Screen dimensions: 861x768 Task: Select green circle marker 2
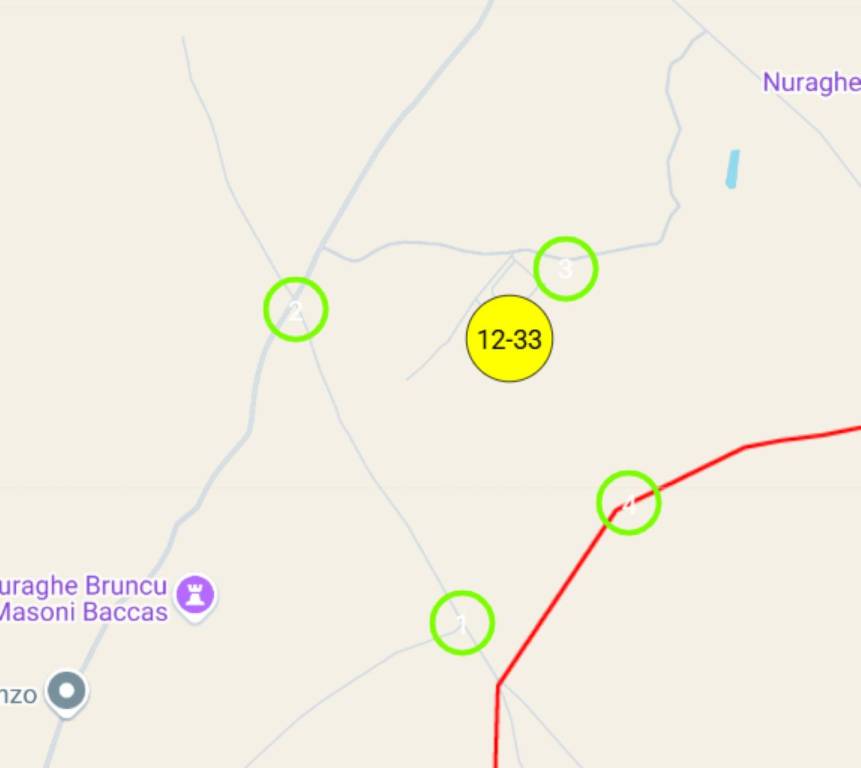[x=296, y=309]
